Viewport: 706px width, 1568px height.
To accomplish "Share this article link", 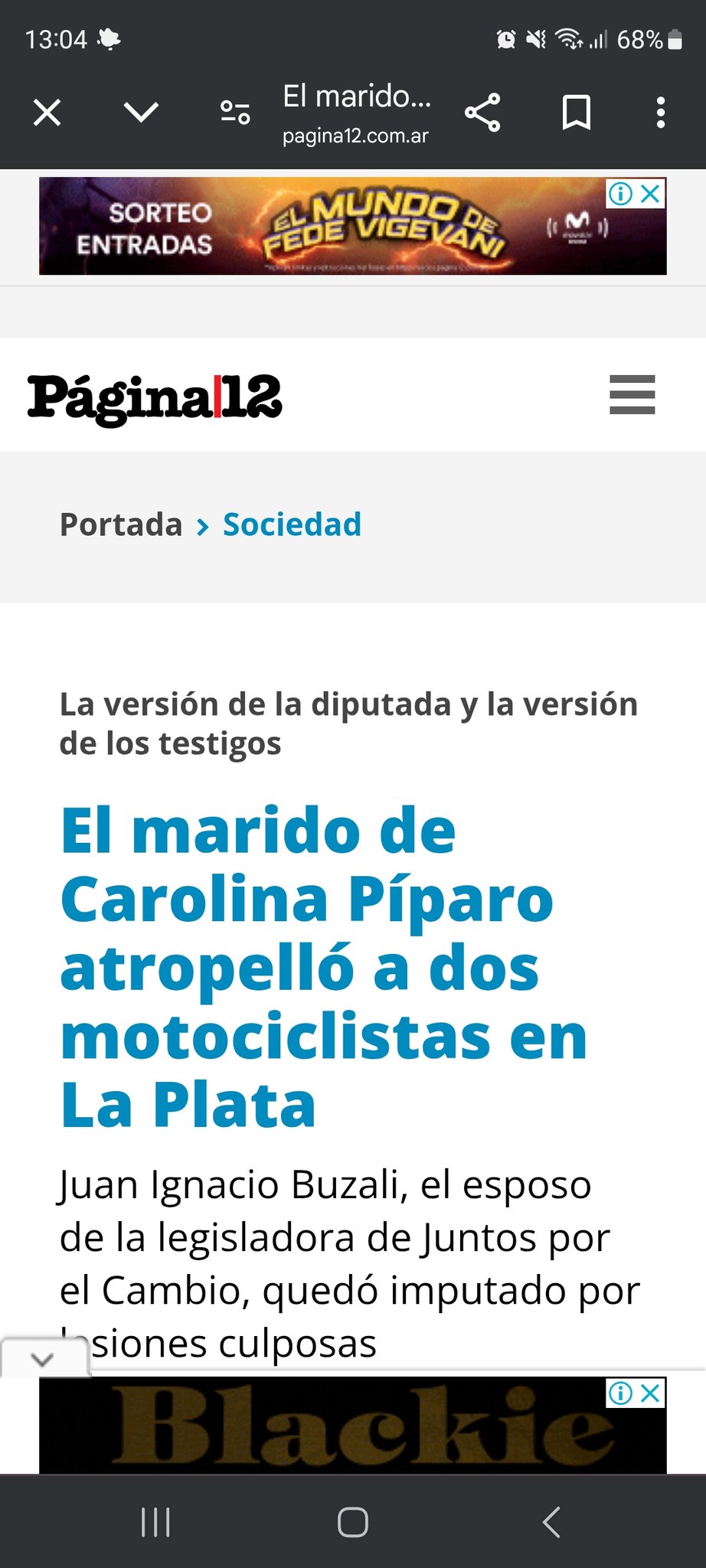I will pyautogui.click(x=482, y=113).
